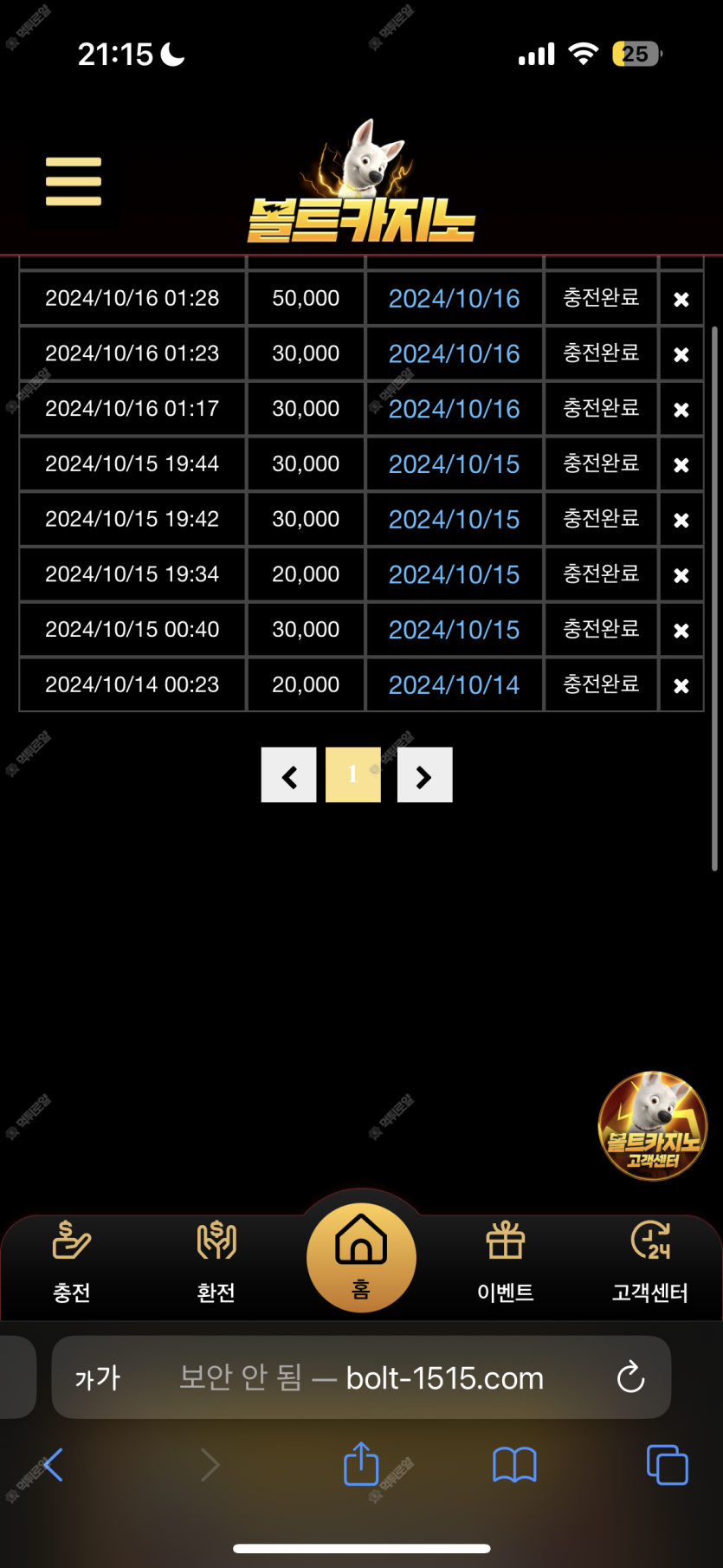723x1568 pixels.
Task: Go to the 홈 tab
Action: click(x=361, y=1257)
